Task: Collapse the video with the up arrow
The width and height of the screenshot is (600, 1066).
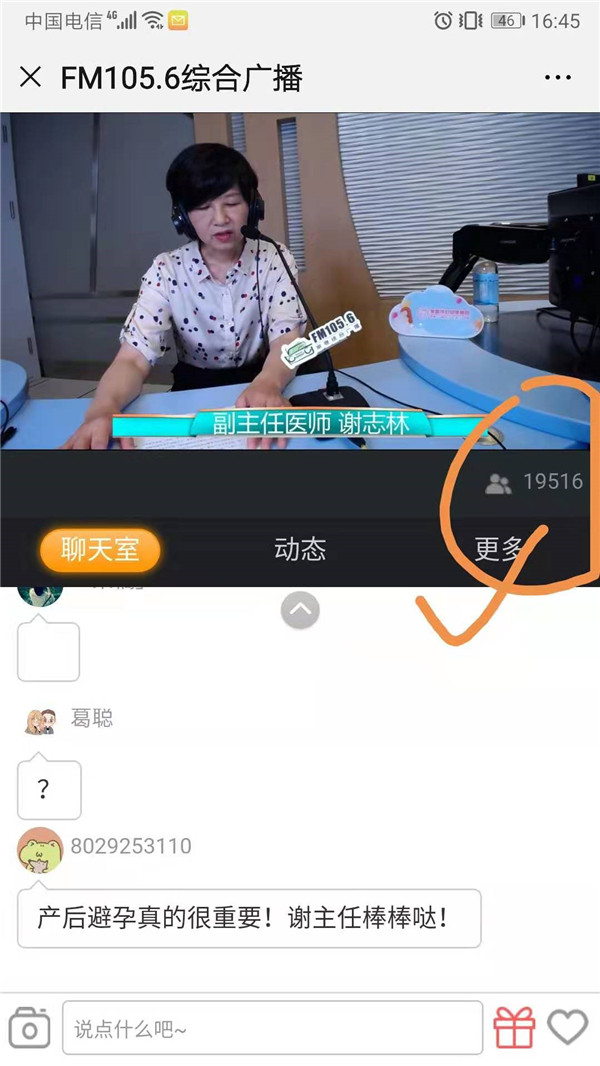Action: 300,609
